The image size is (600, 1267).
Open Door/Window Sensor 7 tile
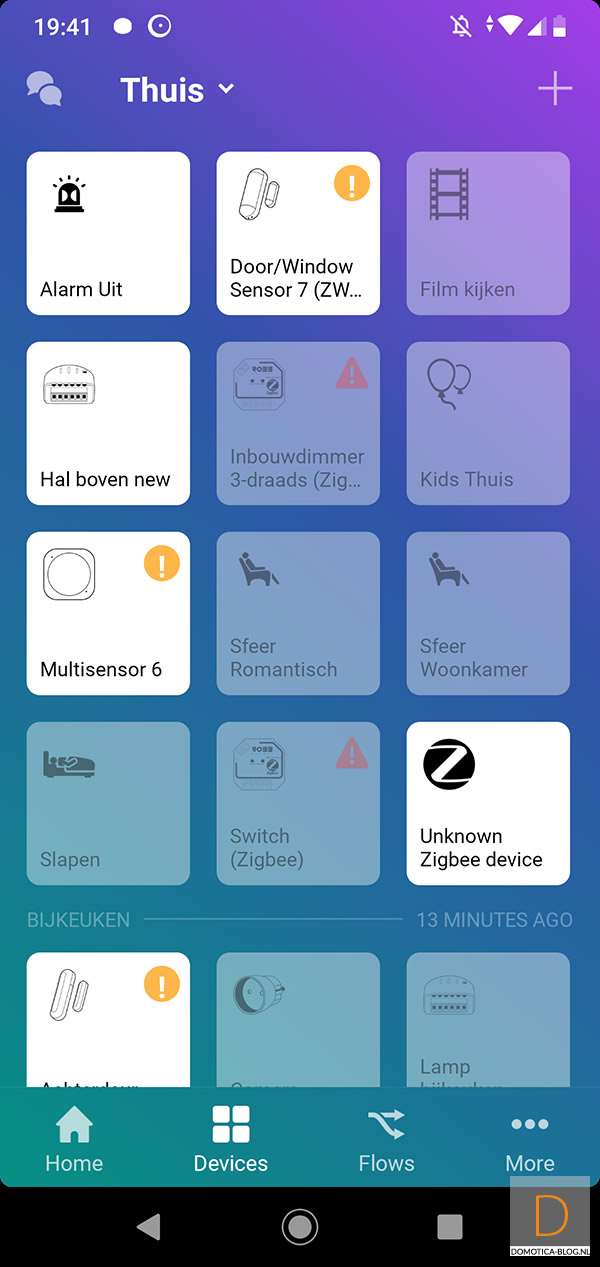pyautogui.click(x=298, y=233)
